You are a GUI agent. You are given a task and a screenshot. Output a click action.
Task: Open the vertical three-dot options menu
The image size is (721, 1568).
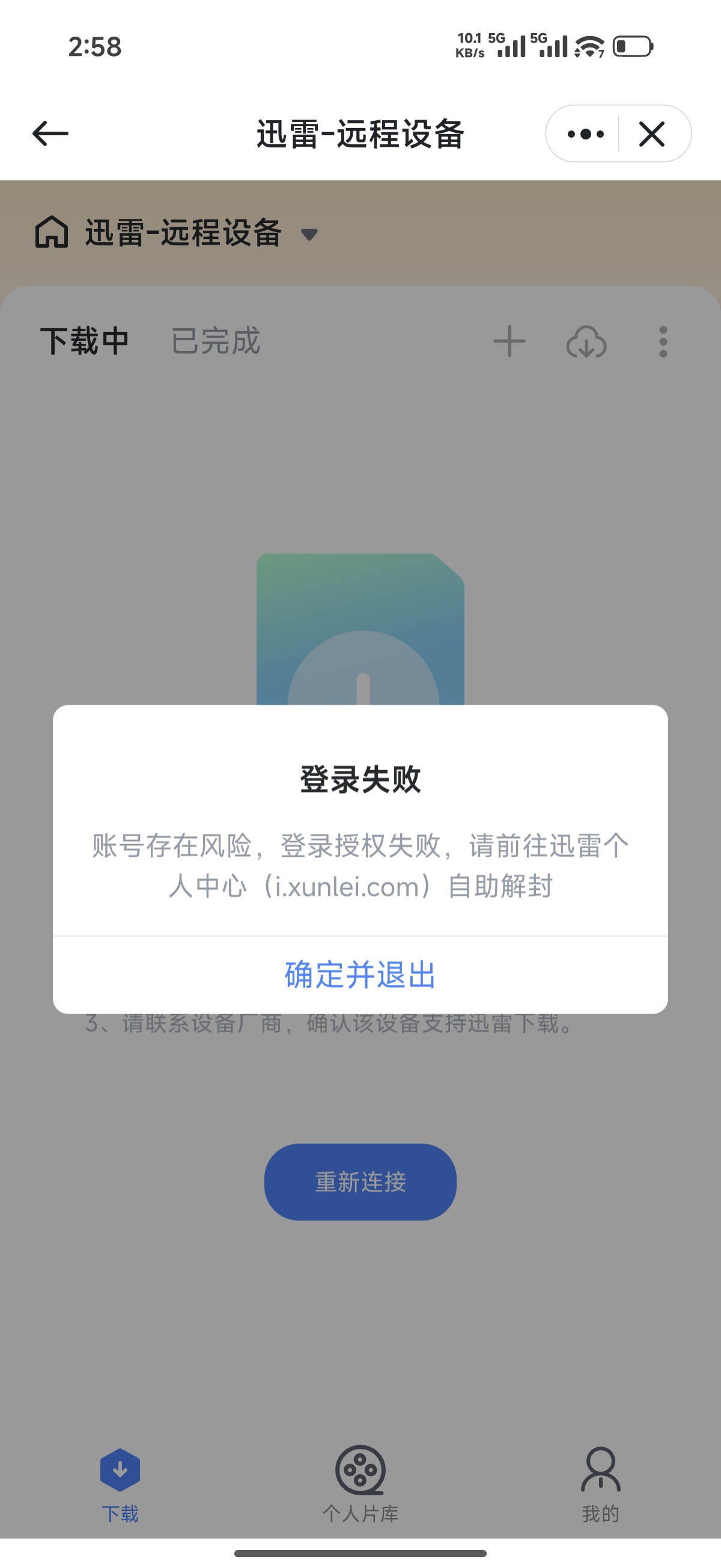[x=663, y=342]
